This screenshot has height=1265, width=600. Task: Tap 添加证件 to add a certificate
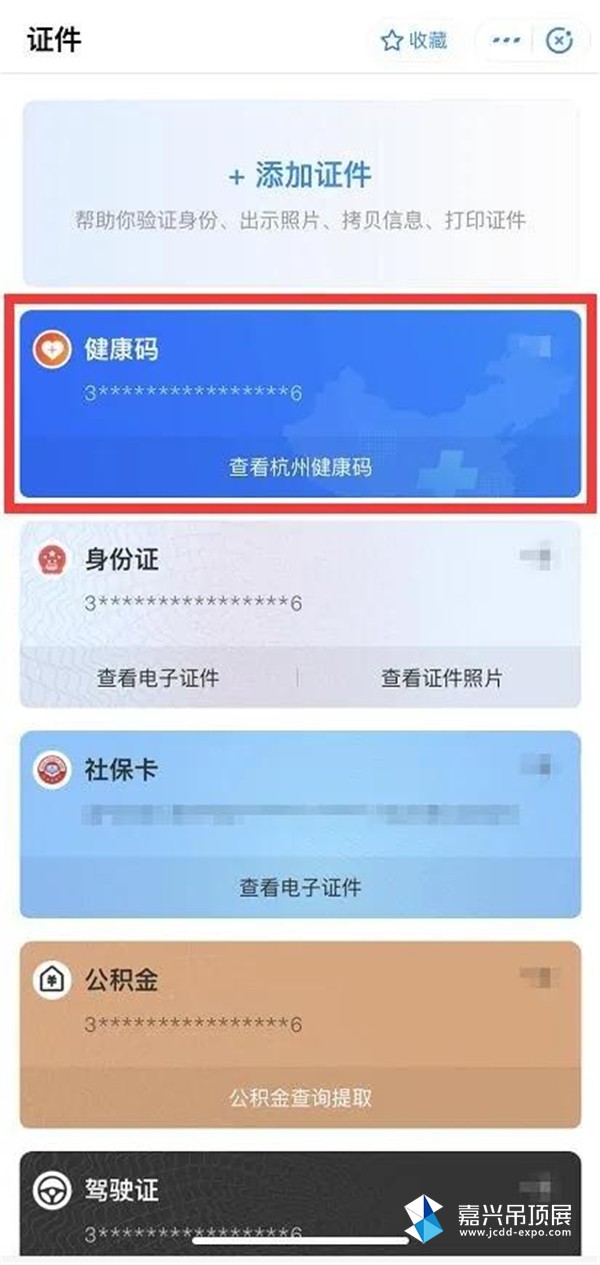(300, 177)
